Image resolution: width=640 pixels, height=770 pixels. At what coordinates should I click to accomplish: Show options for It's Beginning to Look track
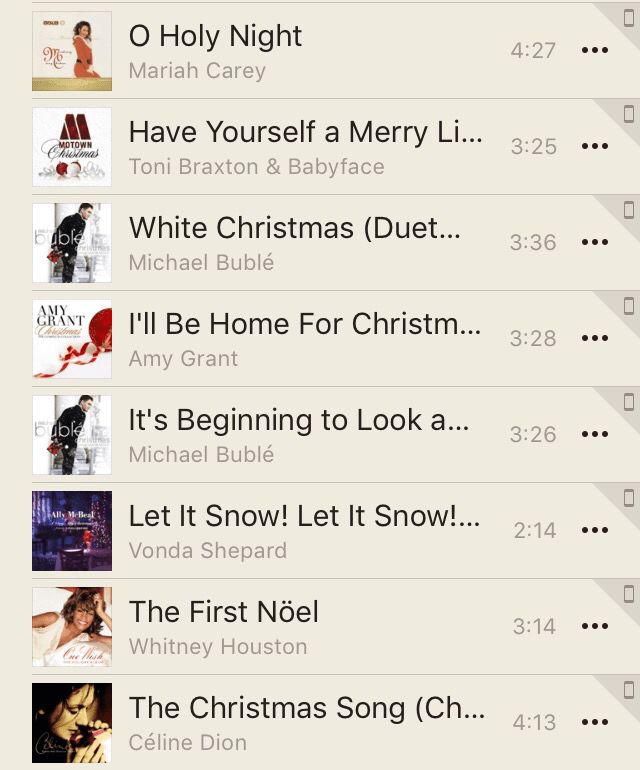[x=595, y=435]
